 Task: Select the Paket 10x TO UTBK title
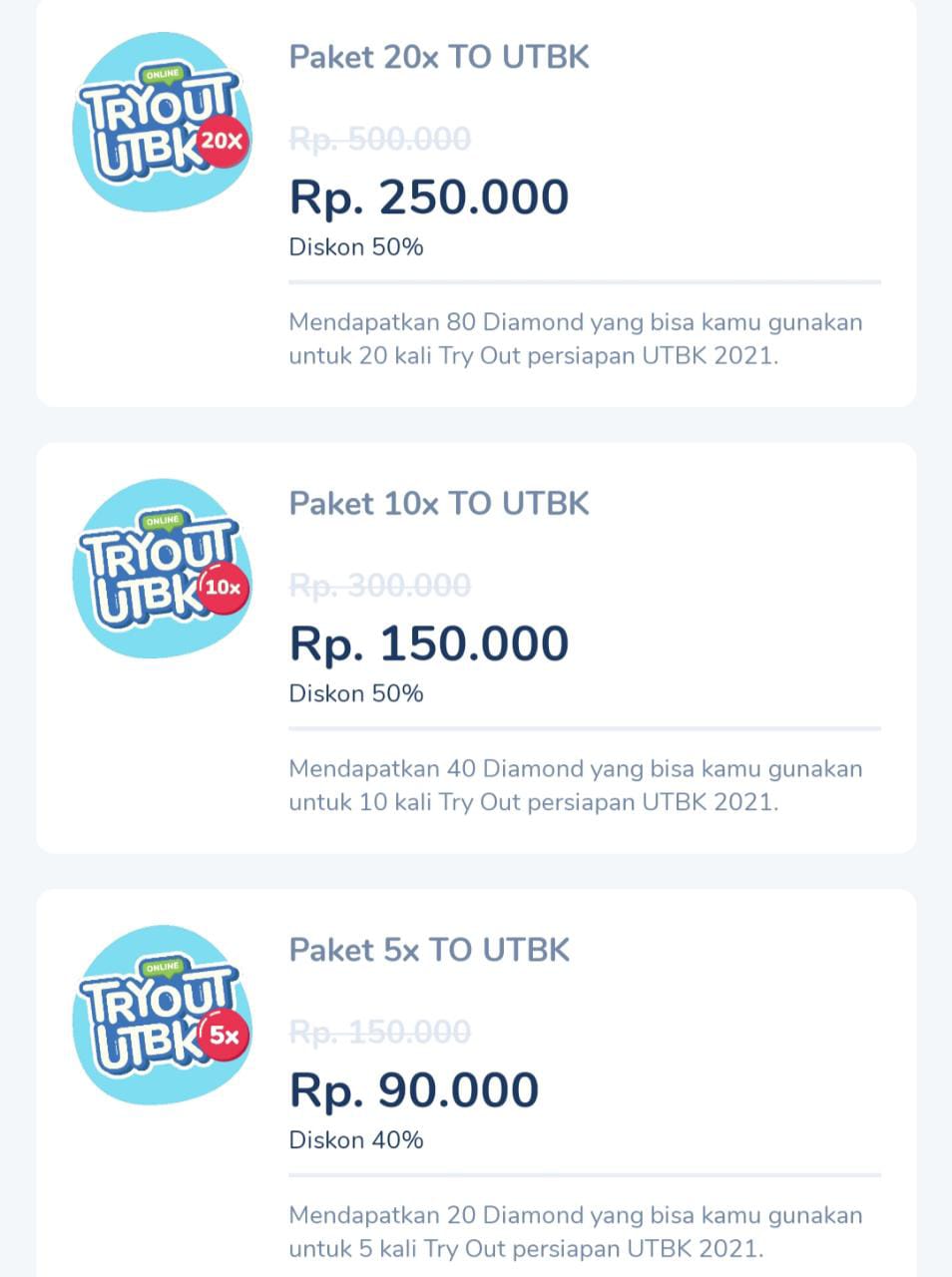click(439, 504)
